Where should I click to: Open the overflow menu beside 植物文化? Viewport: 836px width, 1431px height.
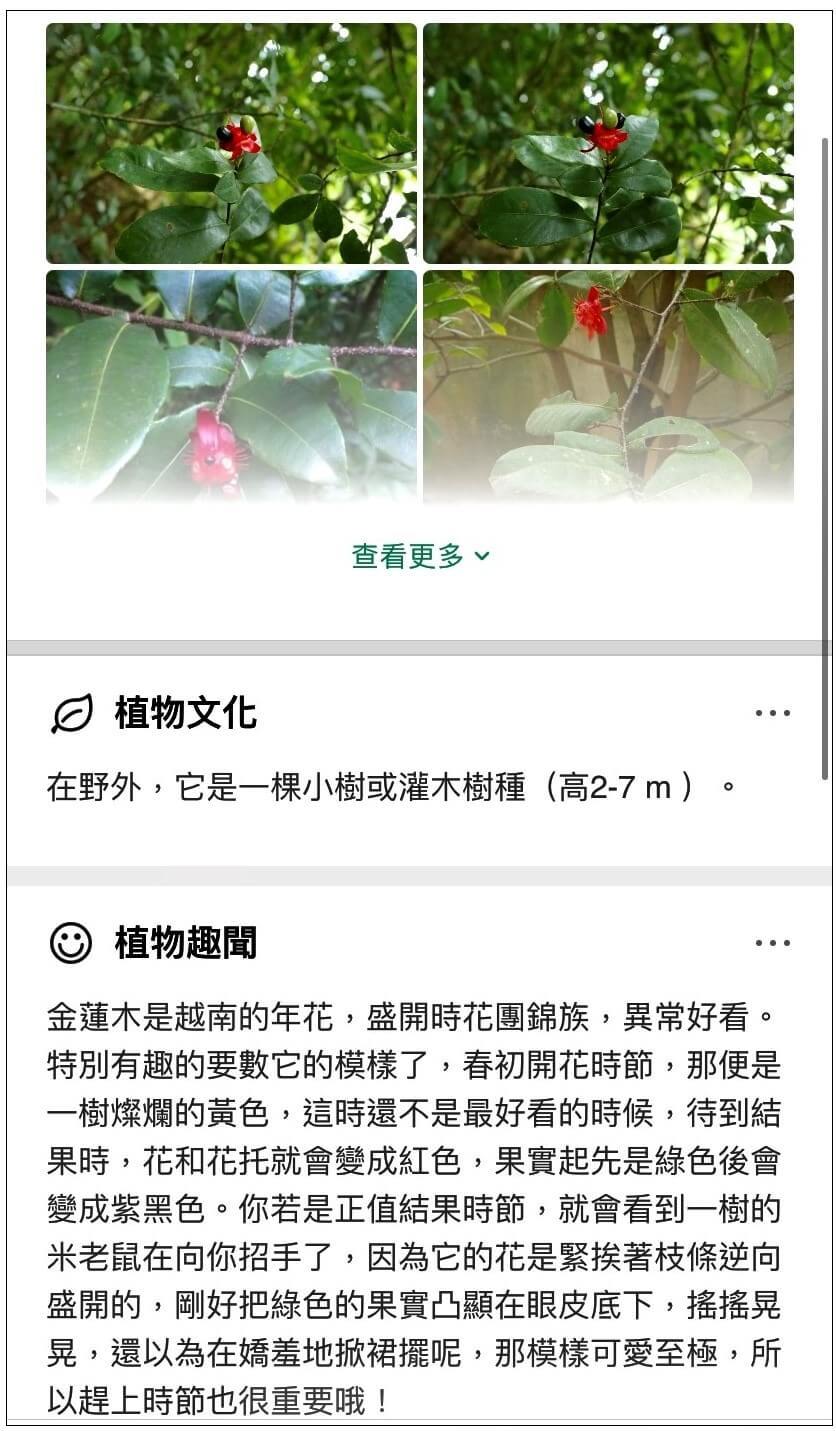(772, 713)
